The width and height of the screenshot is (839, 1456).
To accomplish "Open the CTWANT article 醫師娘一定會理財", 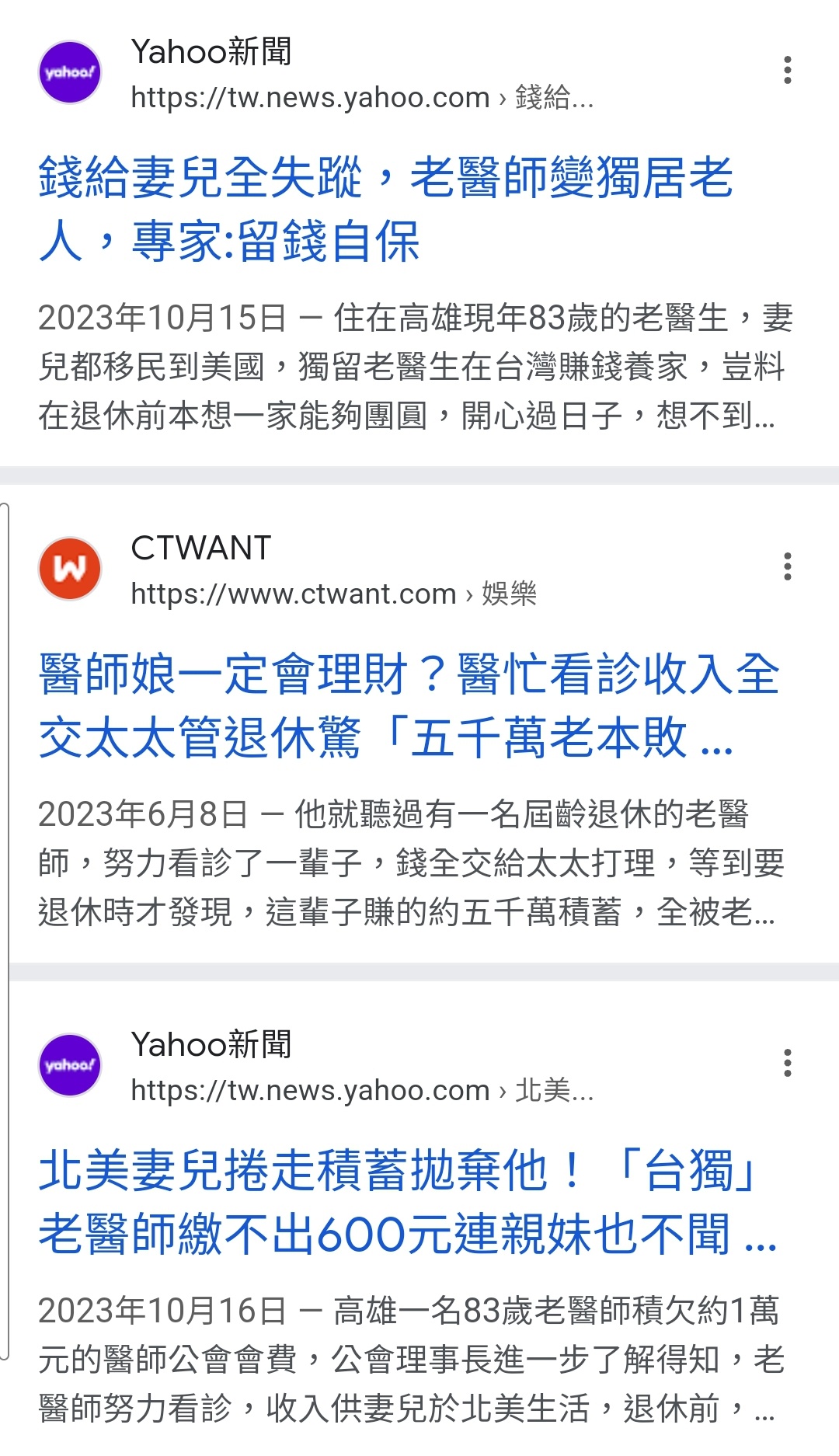I will (409, 705).
